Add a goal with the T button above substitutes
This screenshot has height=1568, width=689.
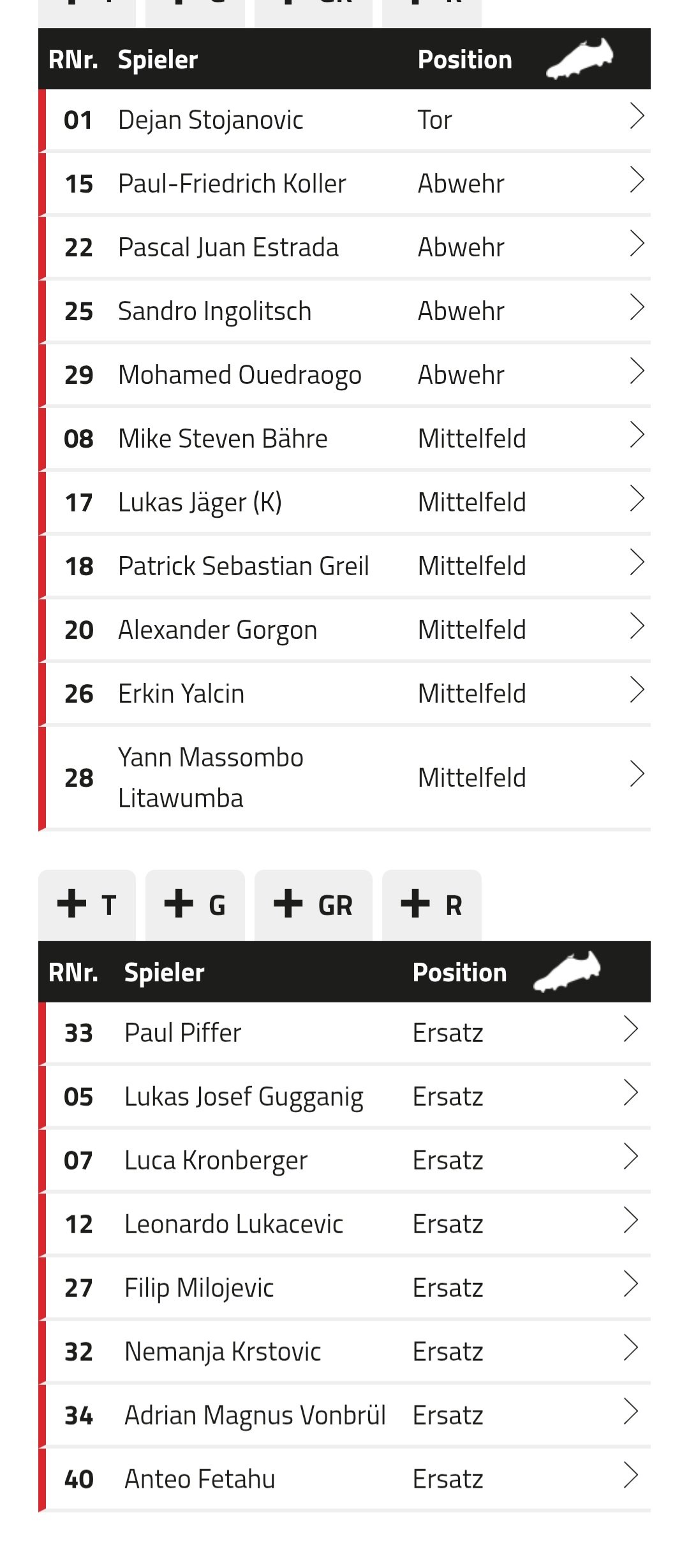click(x=87, y=905)
